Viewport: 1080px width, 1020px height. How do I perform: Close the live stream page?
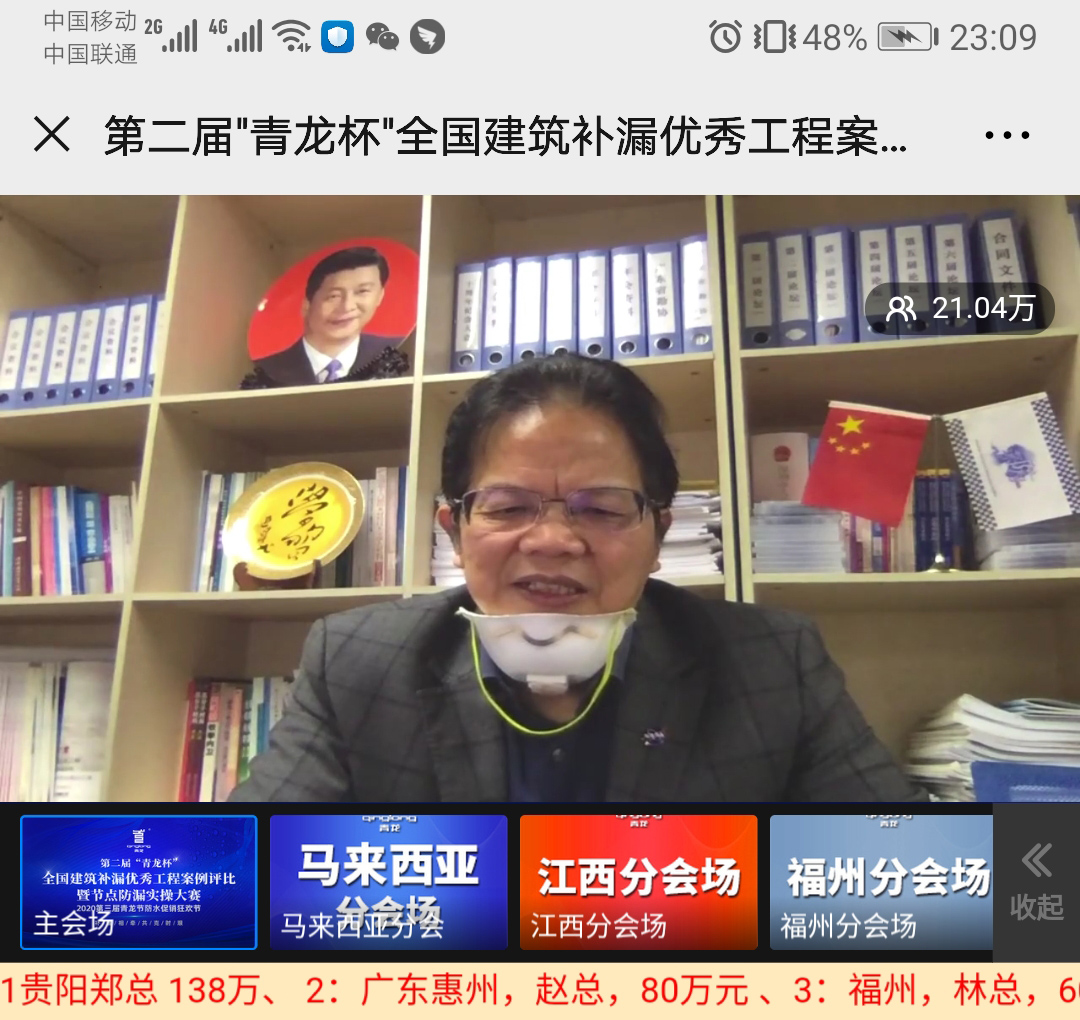tap(52, 135)
